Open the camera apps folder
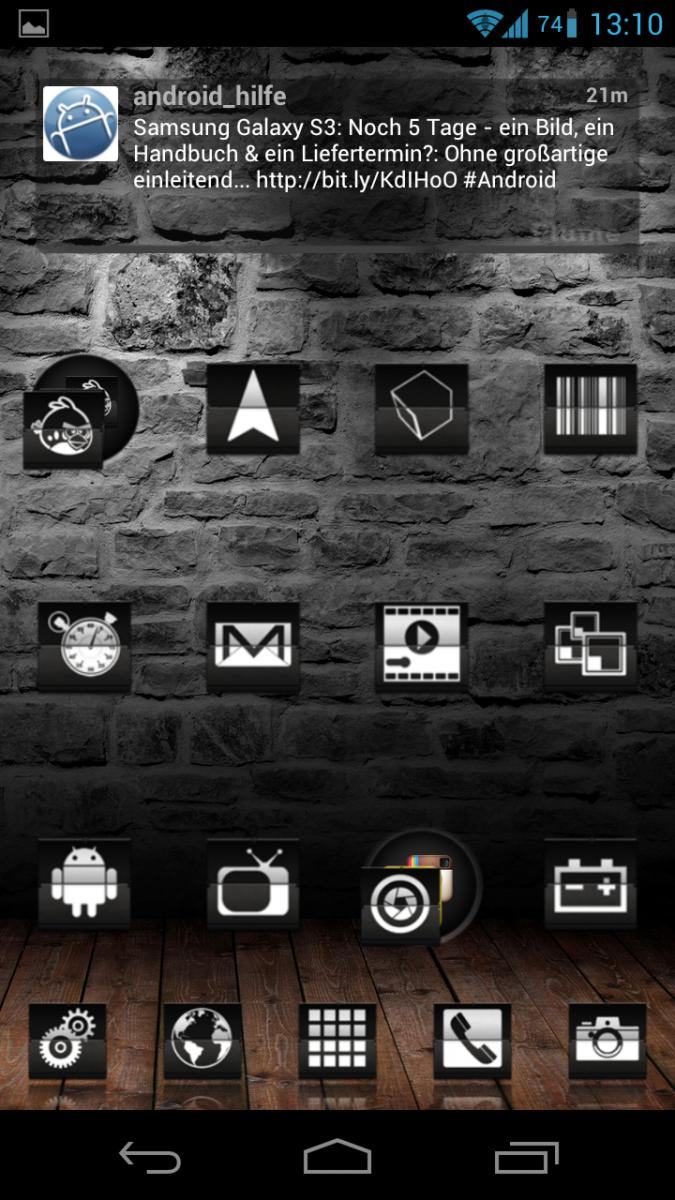 (420, 887)
